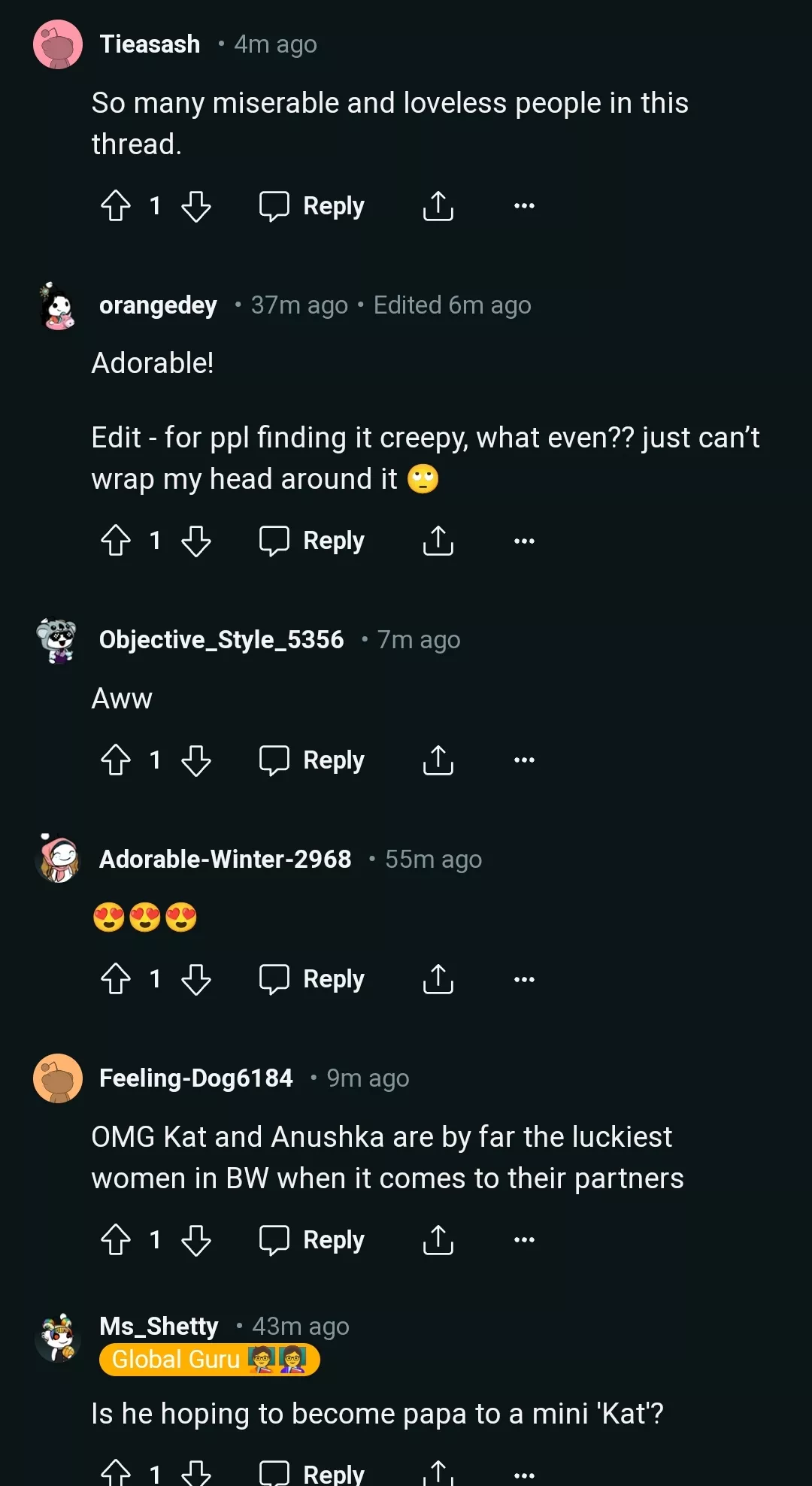Share Tieasash's comment
This screenshot has width=812, height=1486.
tap(438, 205)
